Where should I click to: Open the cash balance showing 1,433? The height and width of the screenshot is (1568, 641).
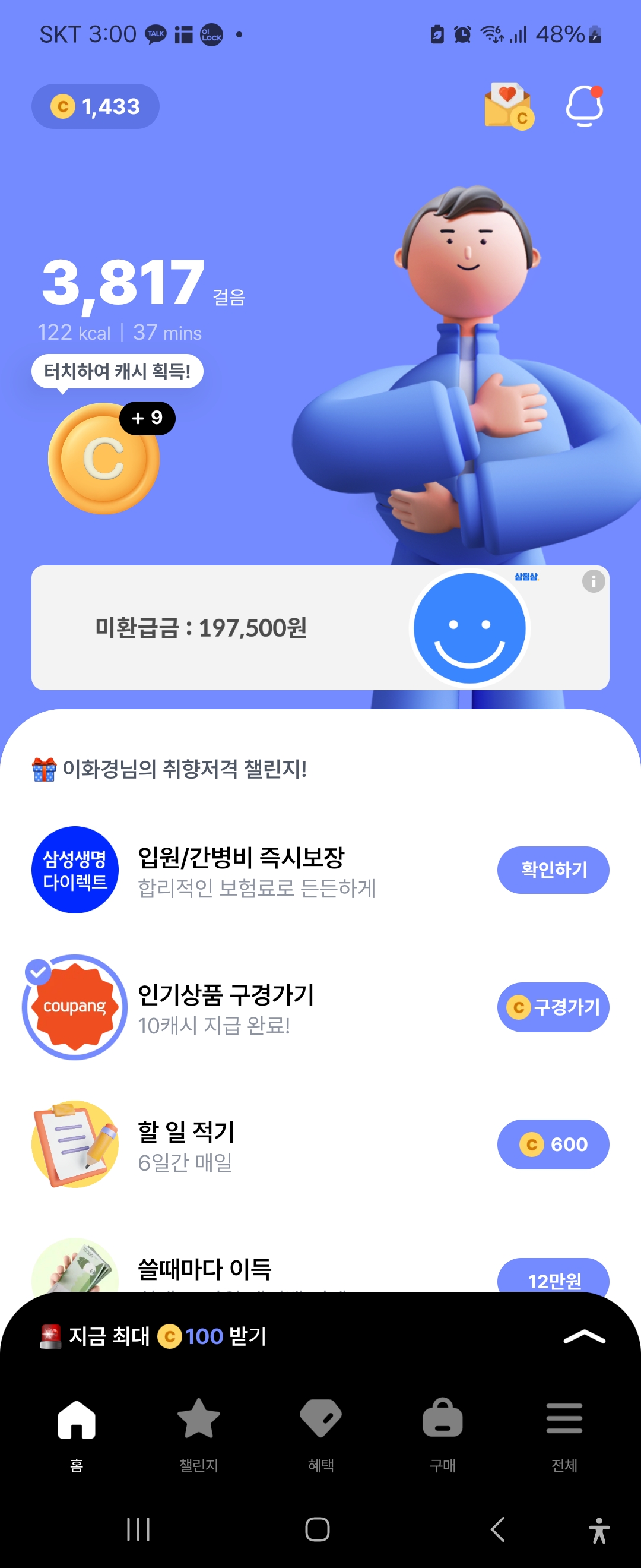click(96, 106)
